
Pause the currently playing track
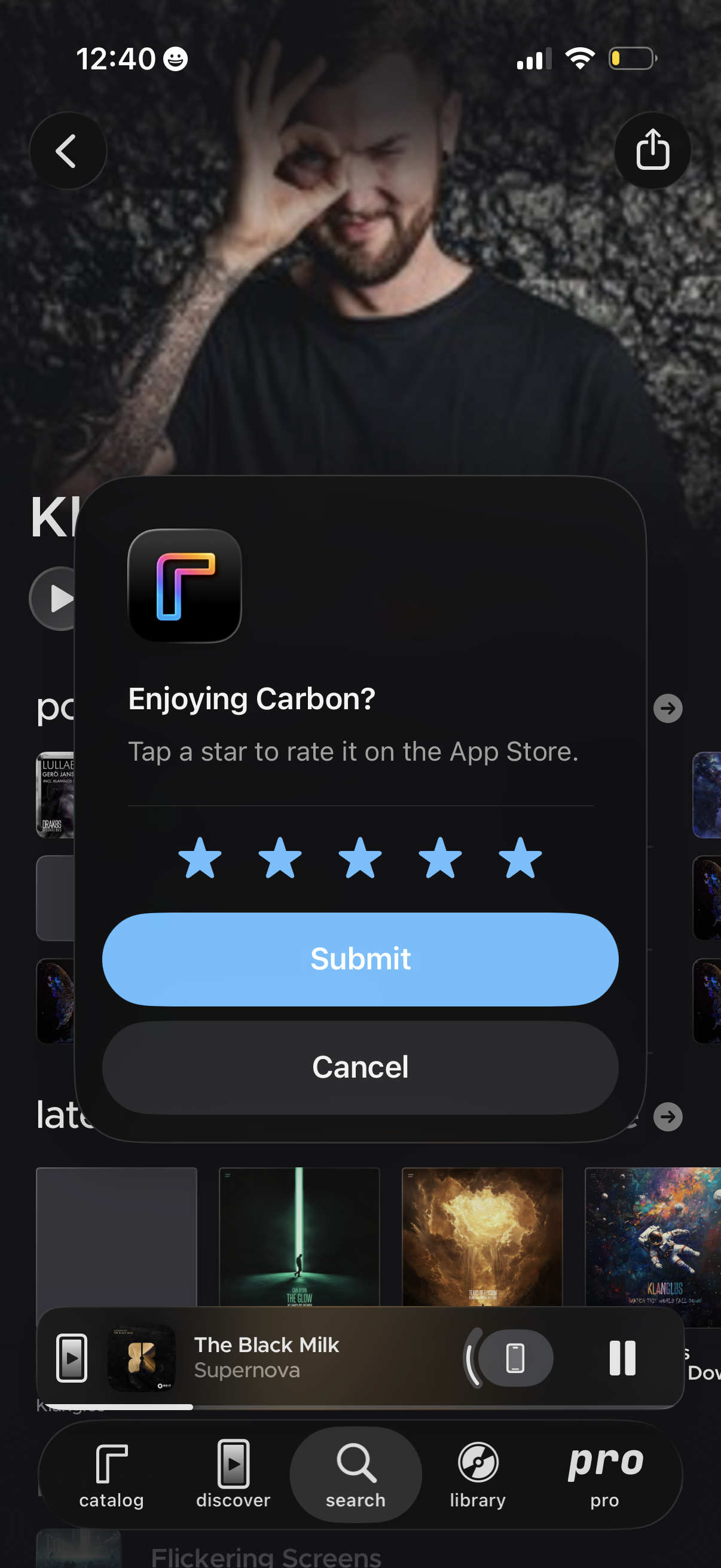(622, 1357)
